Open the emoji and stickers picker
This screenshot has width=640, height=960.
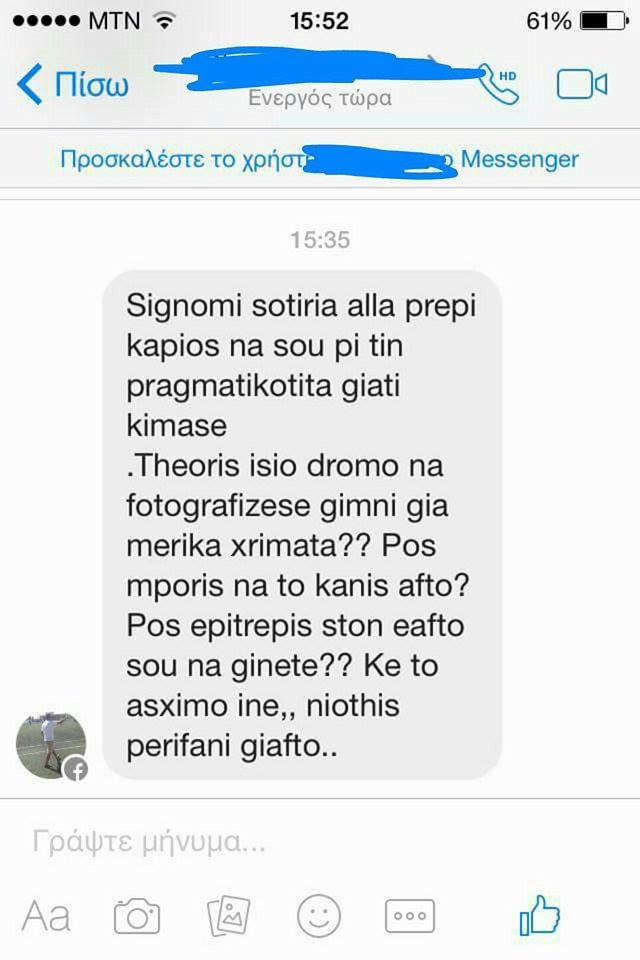pyautogui.click(x=319, y=915)
